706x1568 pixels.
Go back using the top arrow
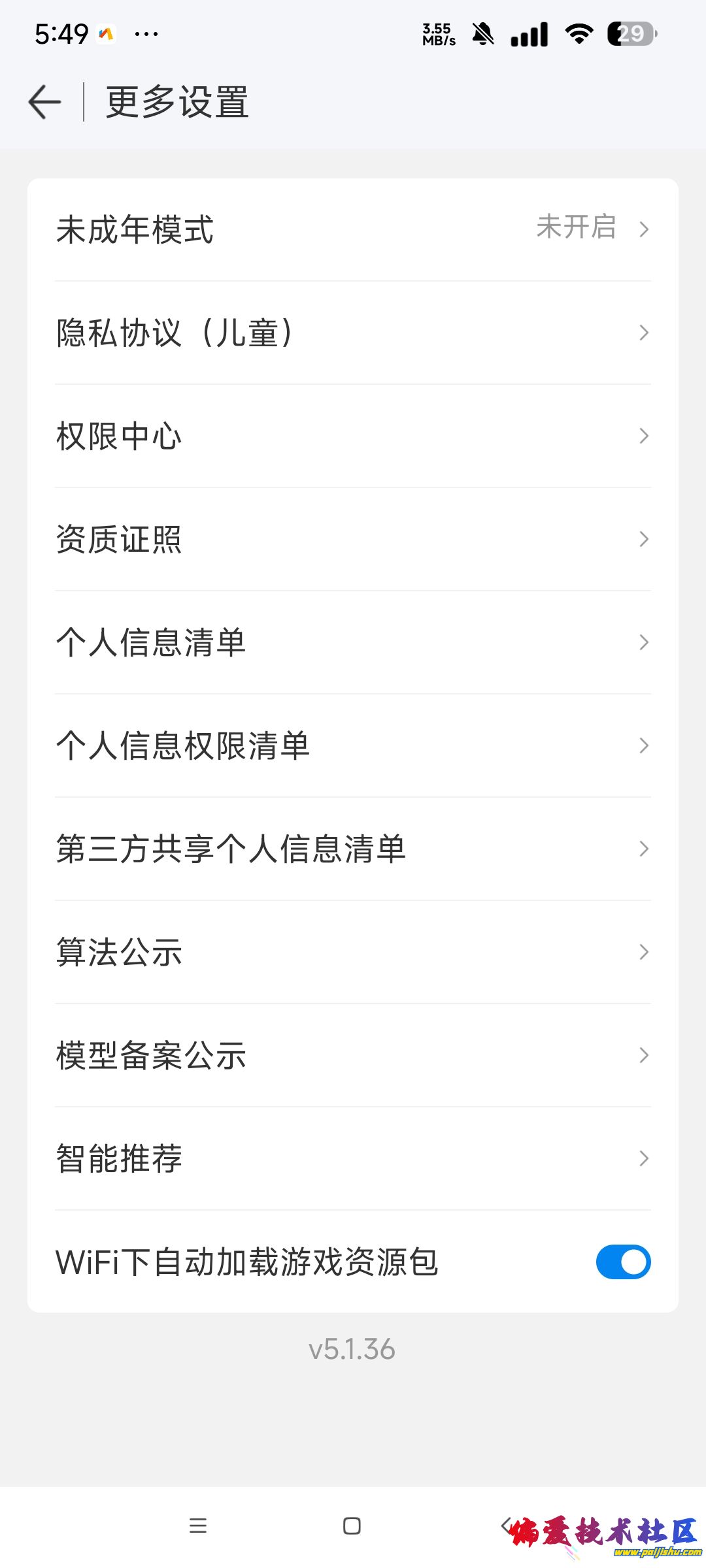tap(44, 103)
